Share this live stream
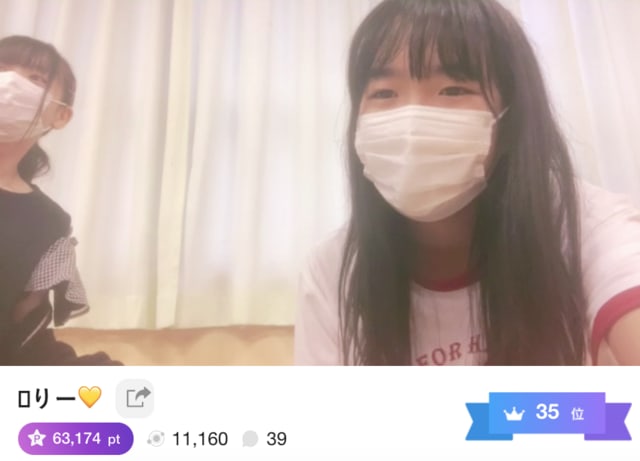 click(x=135, y=398)
